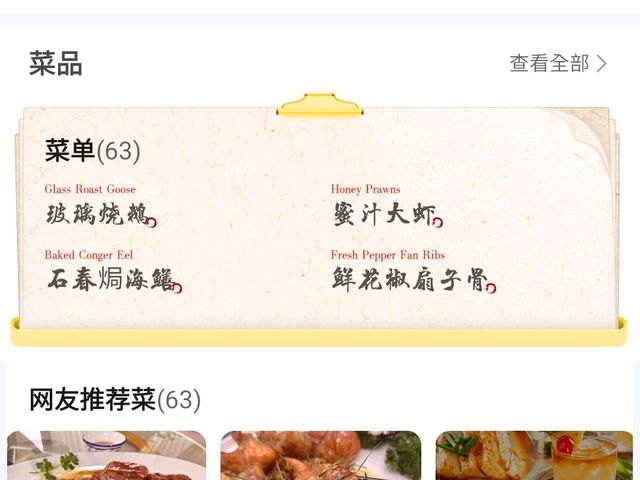
Task: View the braised pork dish photo
Action: click(x=321, y=456)
